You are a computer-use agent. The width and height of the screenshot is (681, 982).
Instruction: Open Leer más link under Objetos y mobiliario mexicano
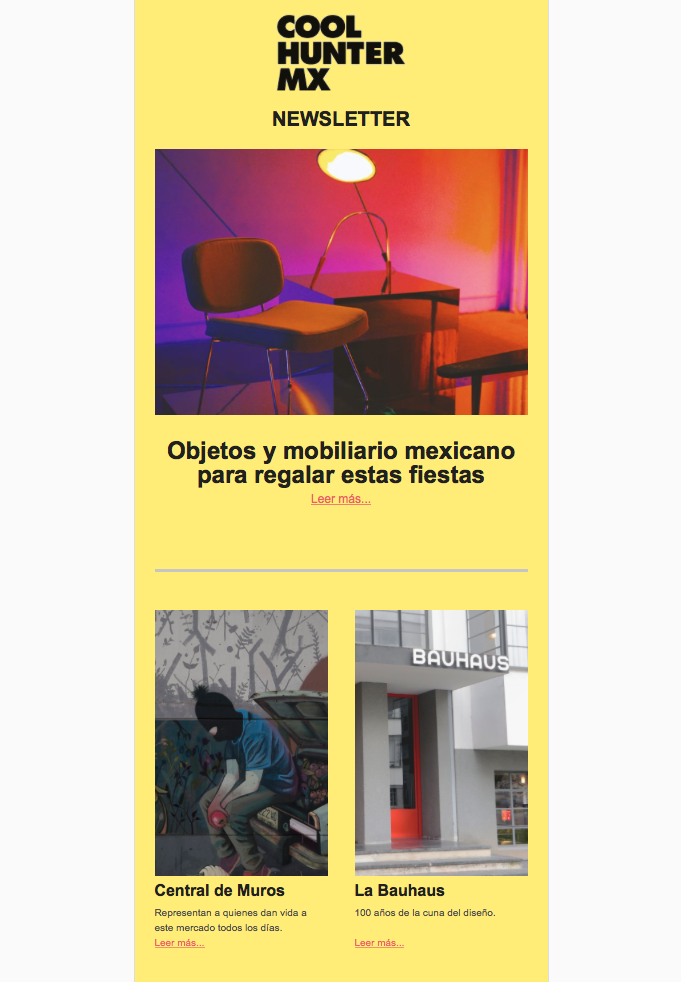[x=340, y=499]
